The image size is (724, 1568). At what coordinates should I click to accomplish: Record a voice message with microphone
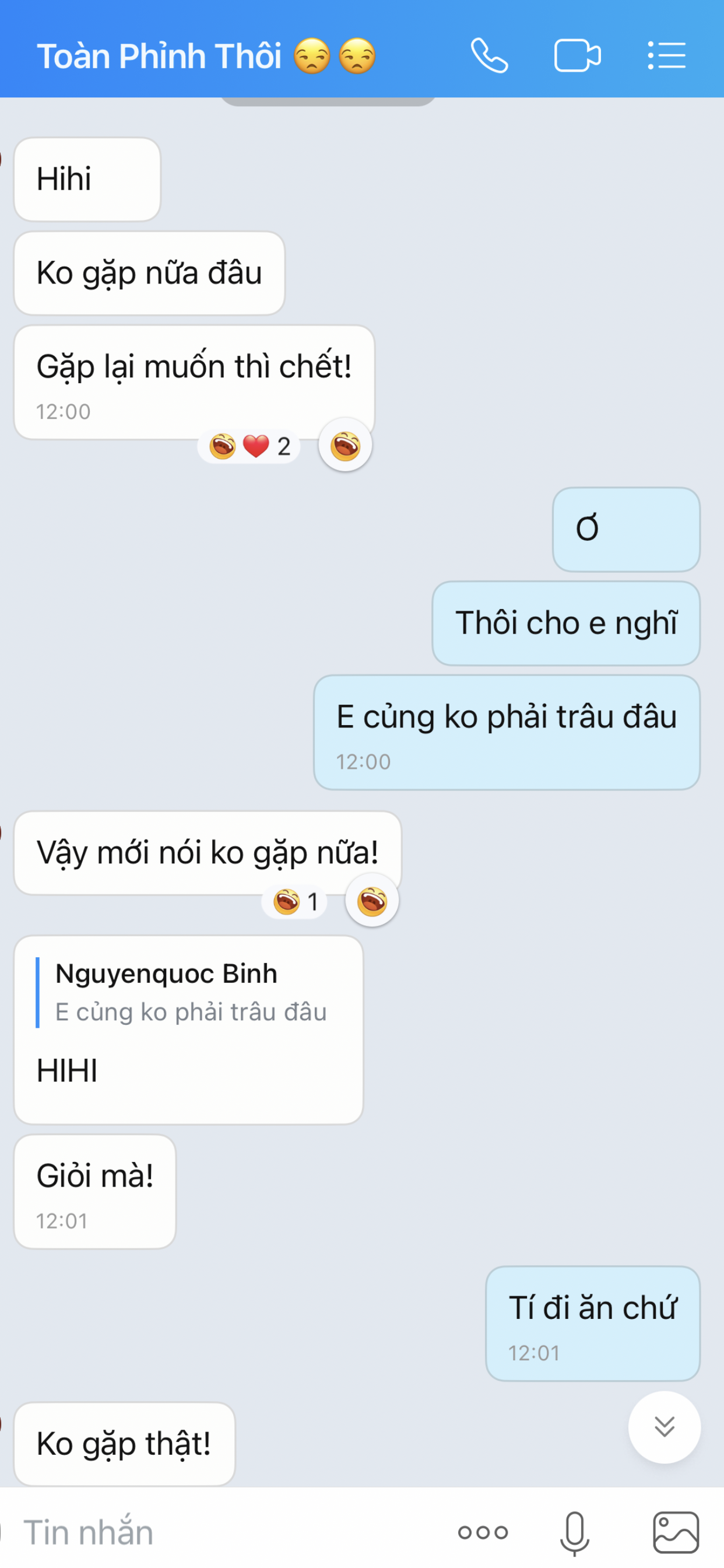point(574,1532)
